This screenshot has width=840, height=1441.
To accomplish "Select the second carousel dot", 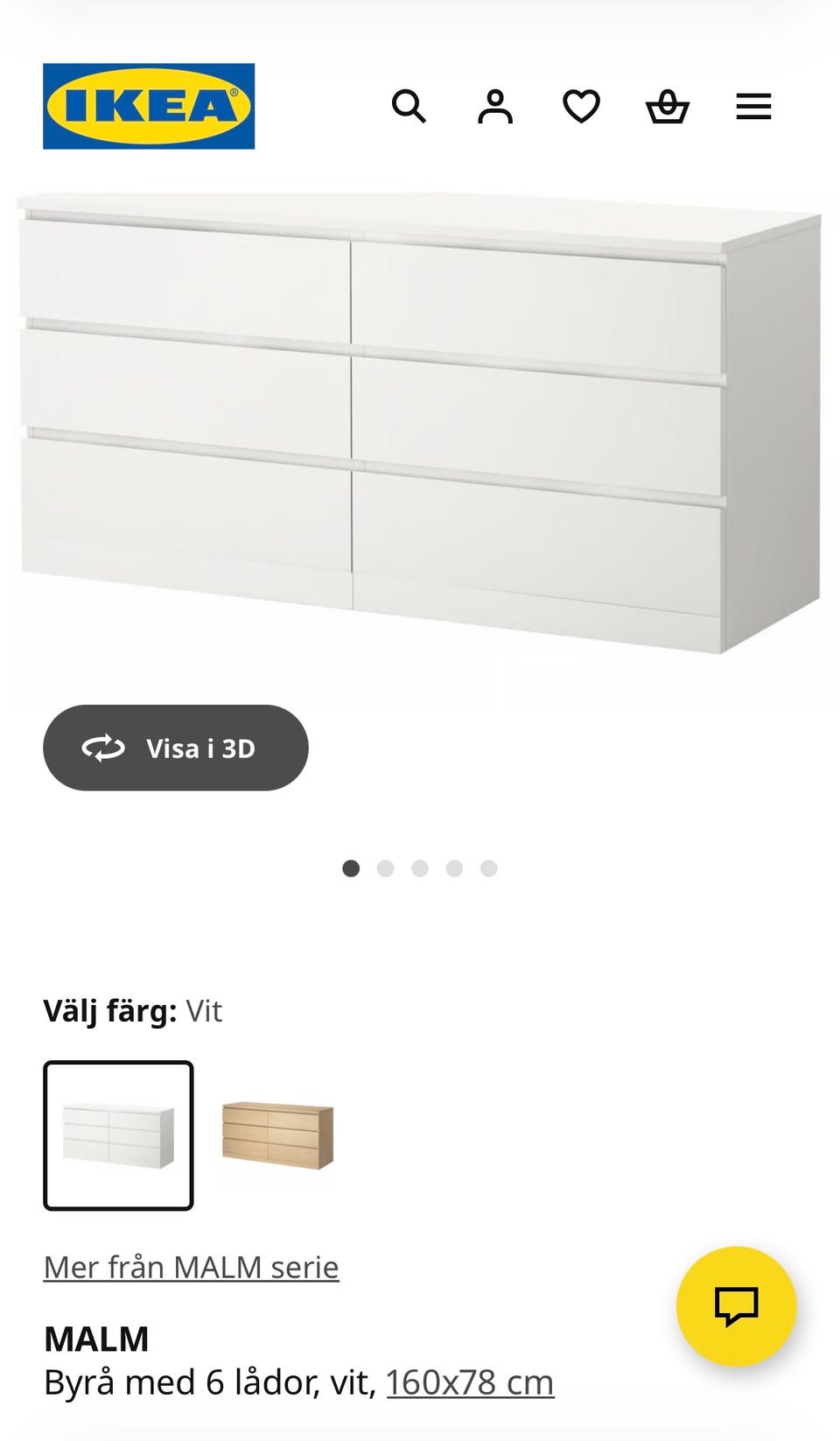I will [386, 868].
